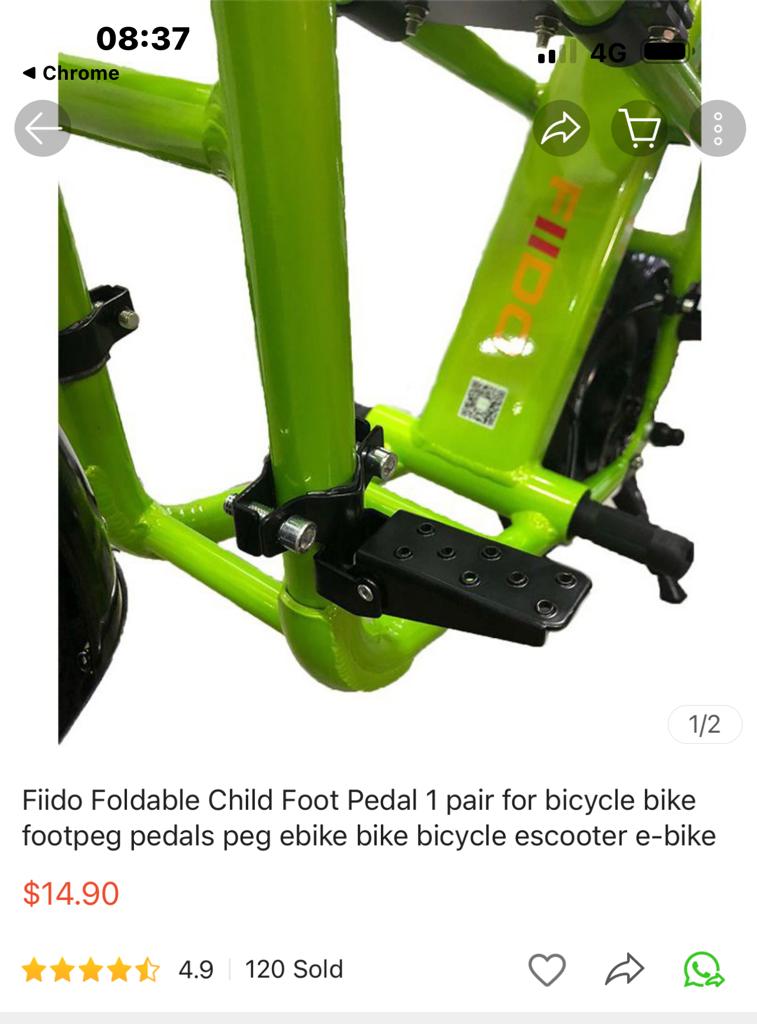This screenshot has width=757, height=1024.
Task: Open the three-dot overflow menu
Action: pos(718,129)
